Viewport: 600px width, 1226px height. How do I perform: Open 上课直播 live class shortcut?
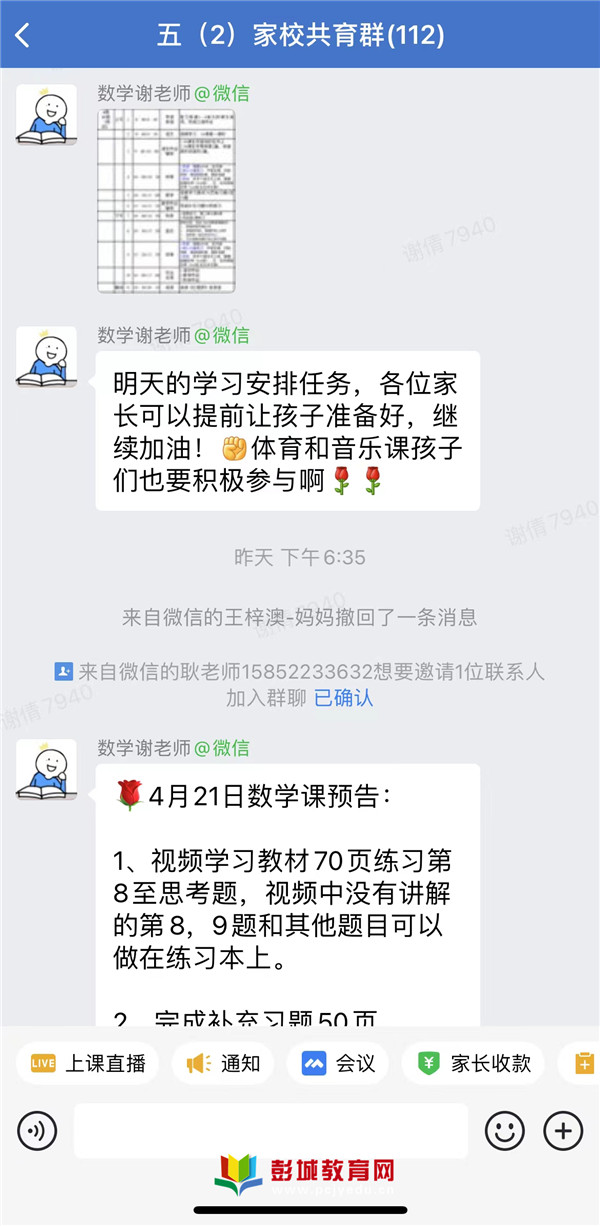point(88,1063)
